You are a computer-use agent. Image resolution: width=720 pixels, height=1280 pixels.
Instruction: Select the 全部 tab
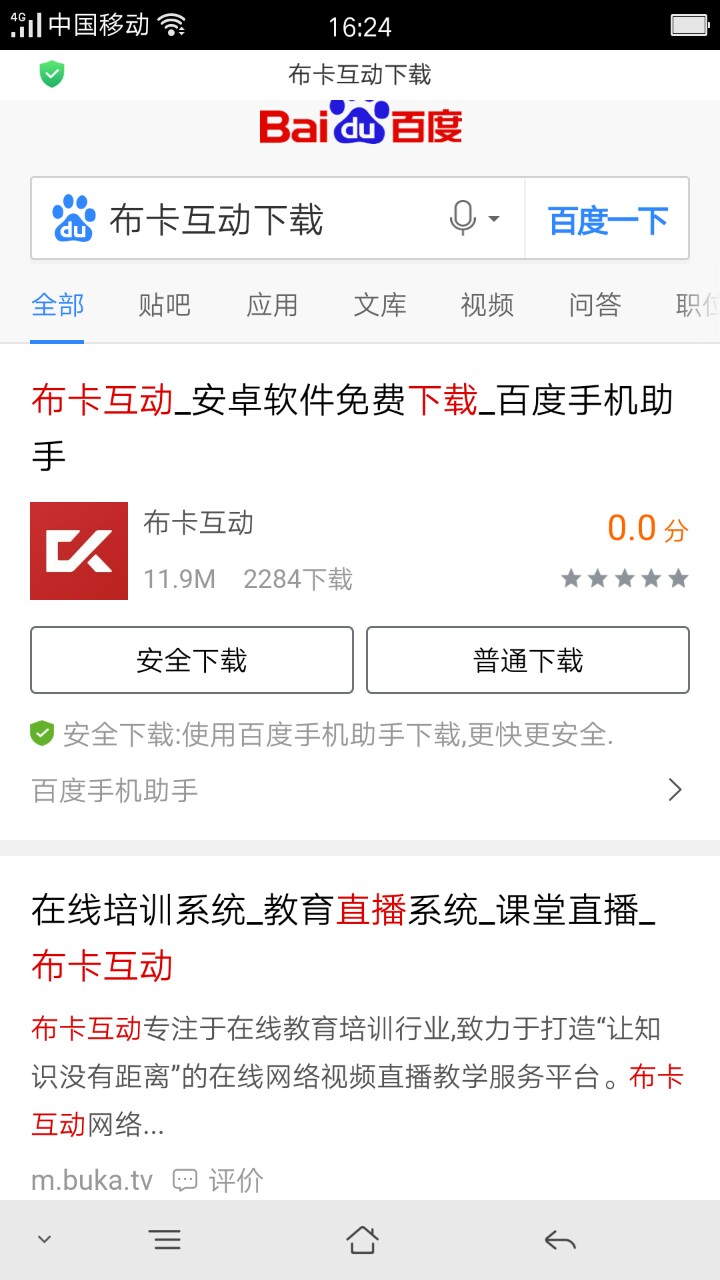click(x=57, y=305)
